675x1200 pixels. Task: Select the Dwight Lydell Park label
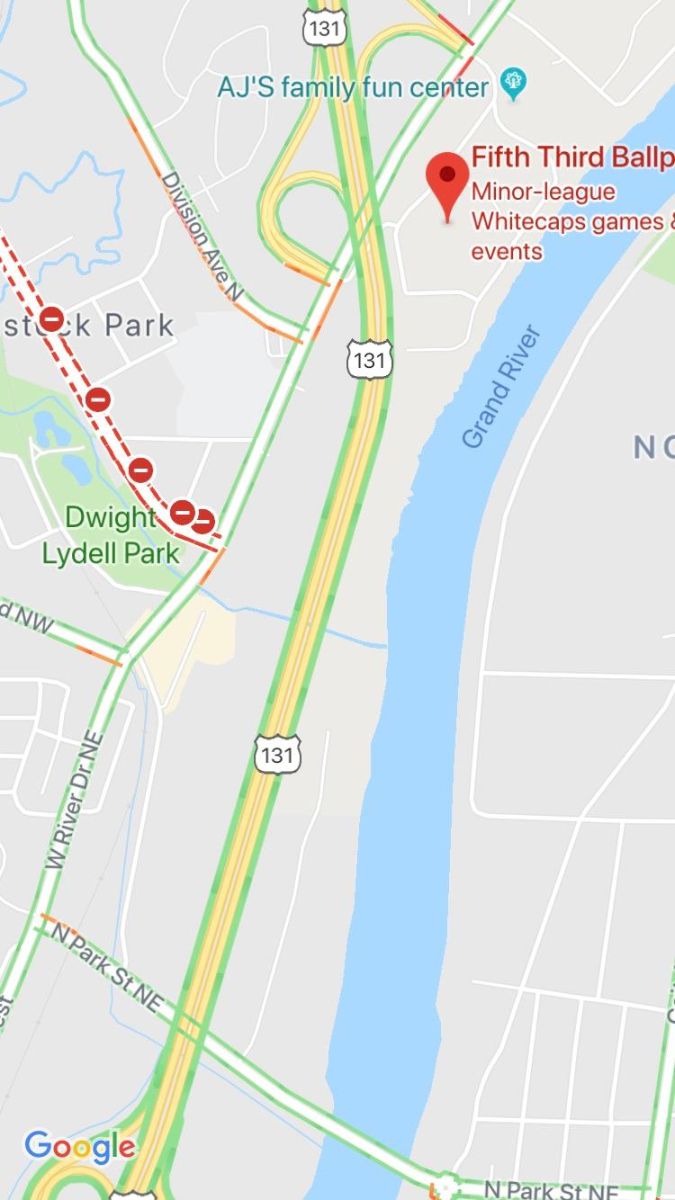(109, 534)
